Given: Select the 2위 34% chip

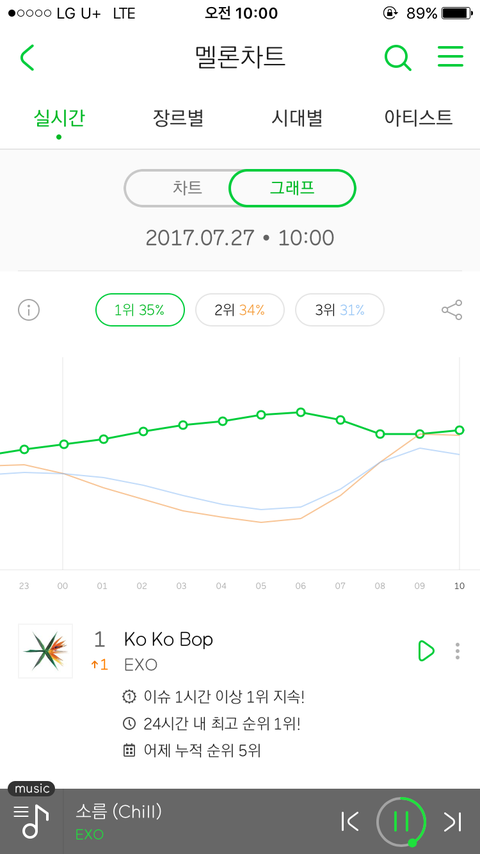Looking at the screenshot, I should pyautogui.click(x=240, y=310).
